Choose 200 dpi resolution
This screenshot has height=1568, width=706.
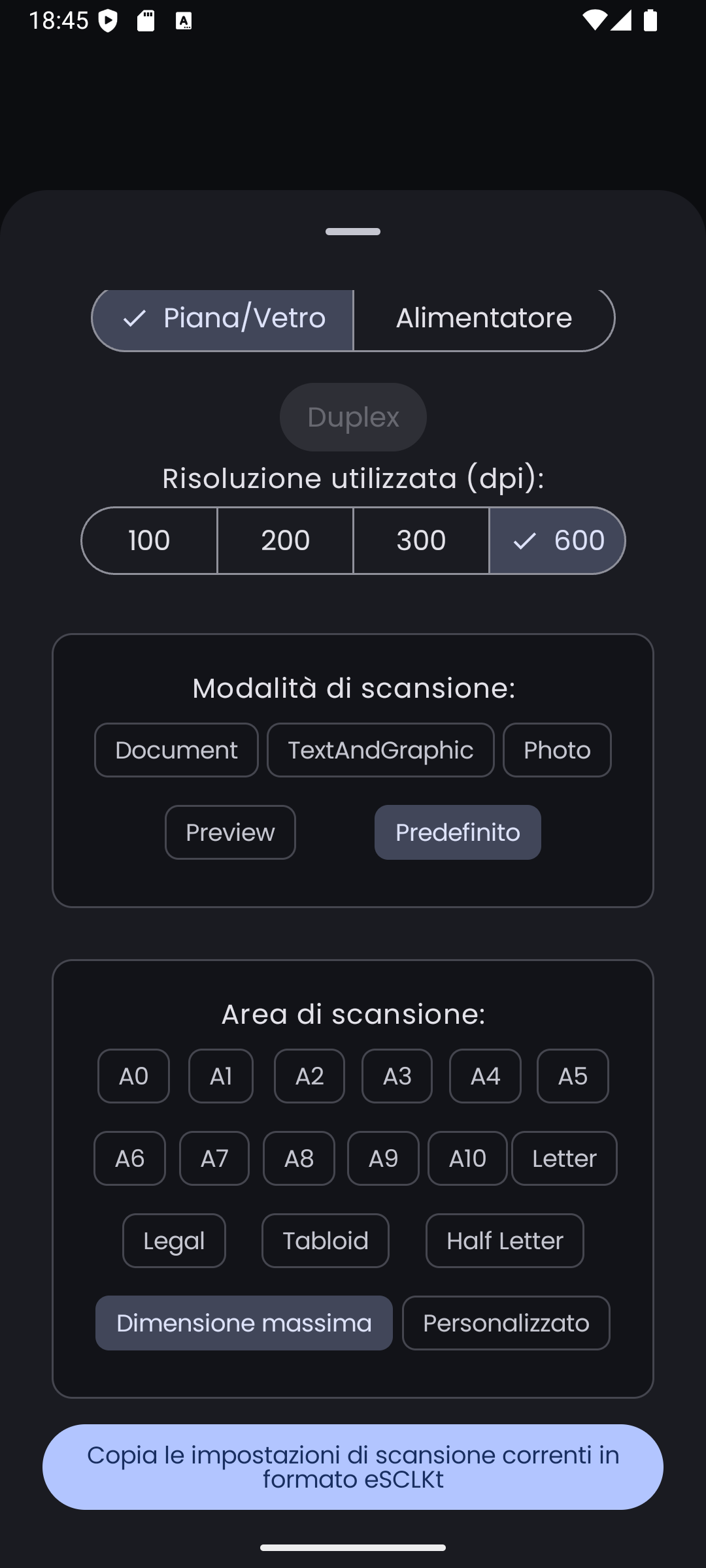pyautogui.click(x=285, y=541)
